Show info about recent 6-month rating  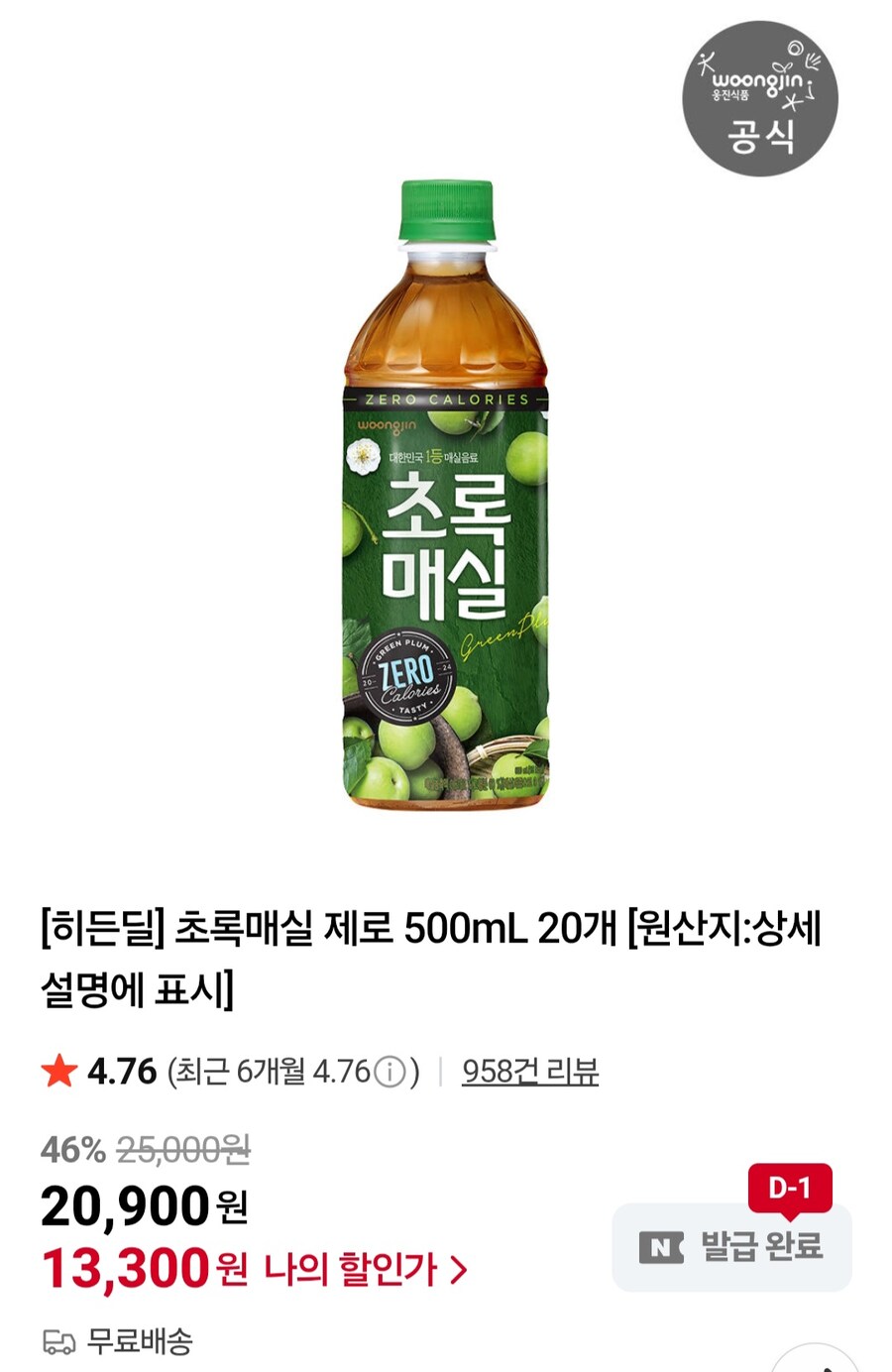click(x=390, y=1073)
